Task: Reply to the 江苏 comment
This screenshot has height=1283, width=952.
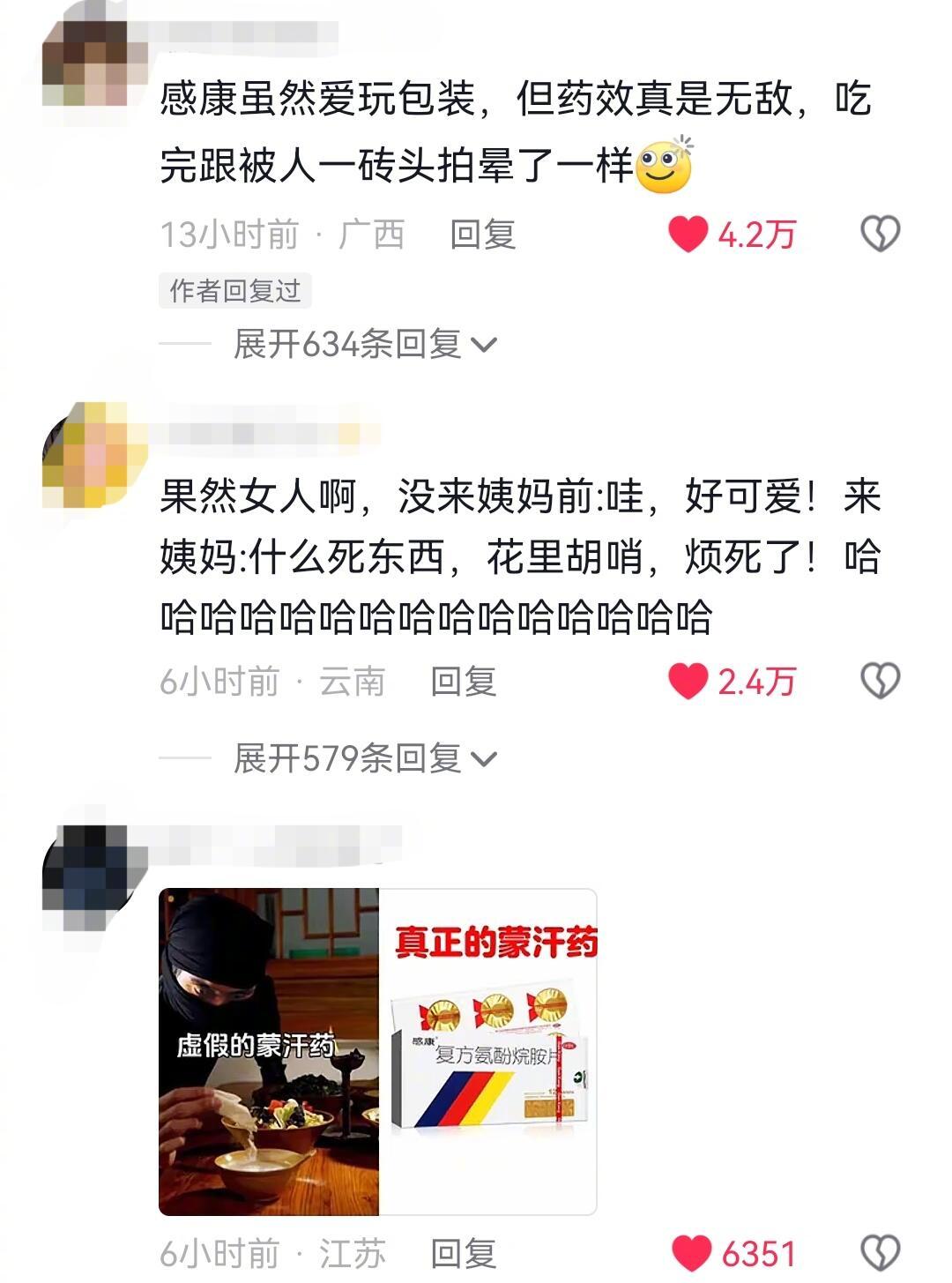Action: pyautogui.click(x=464, y=1253)
